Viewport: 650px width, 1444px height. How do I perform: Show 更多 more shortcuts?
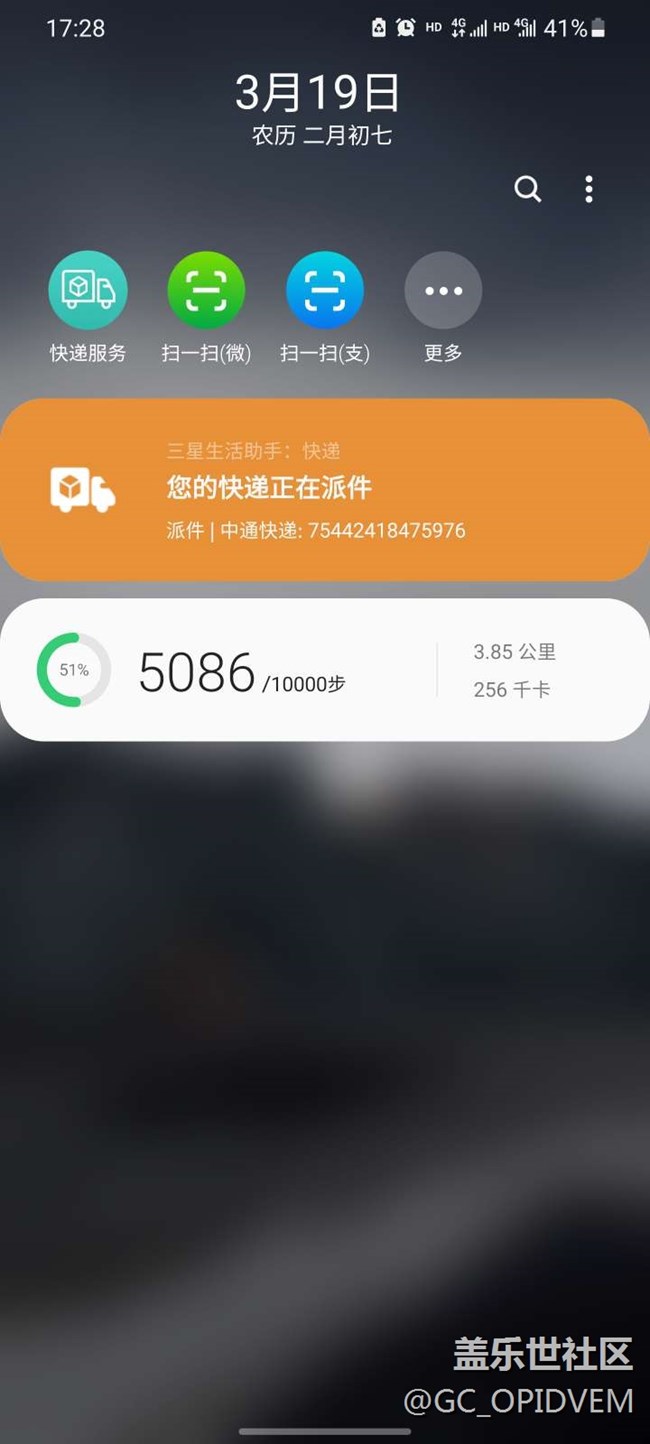point(443,290)
